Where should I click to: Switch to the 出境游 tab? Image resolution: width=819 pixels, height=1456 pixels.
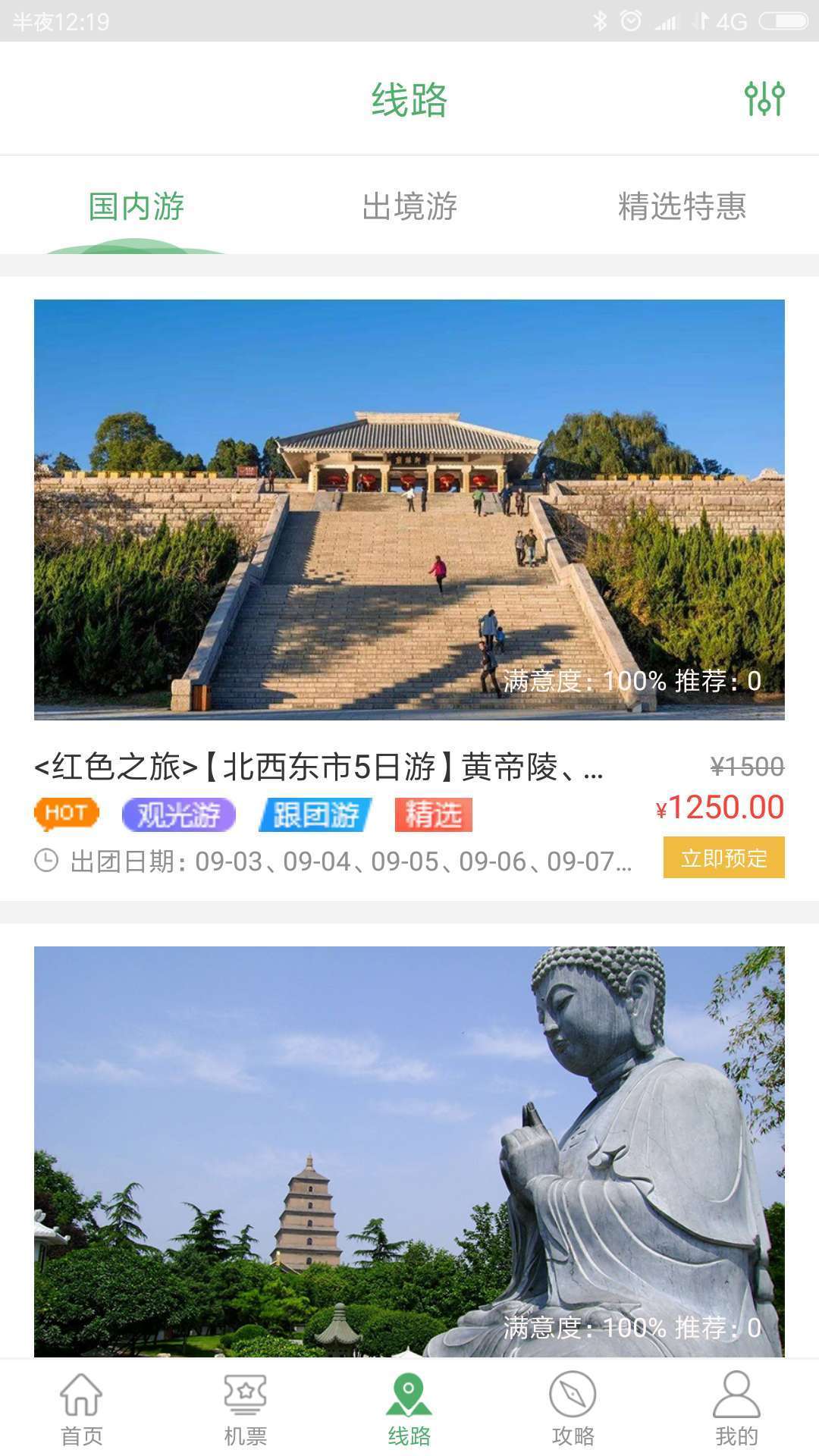click(409, 206)
